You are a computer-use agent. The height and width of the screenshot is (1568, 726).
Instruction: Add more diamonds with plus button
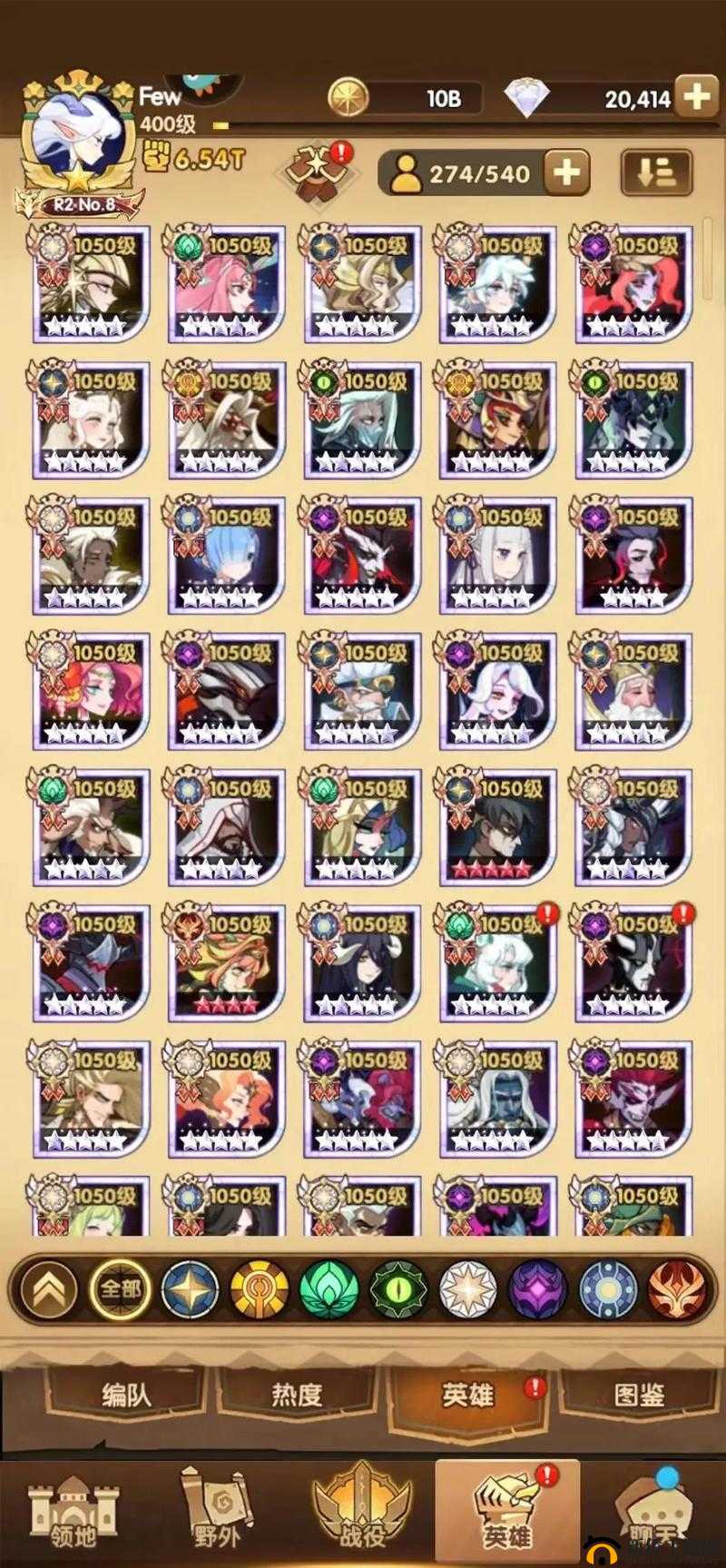pyautogui.click(x=697, y=98)
